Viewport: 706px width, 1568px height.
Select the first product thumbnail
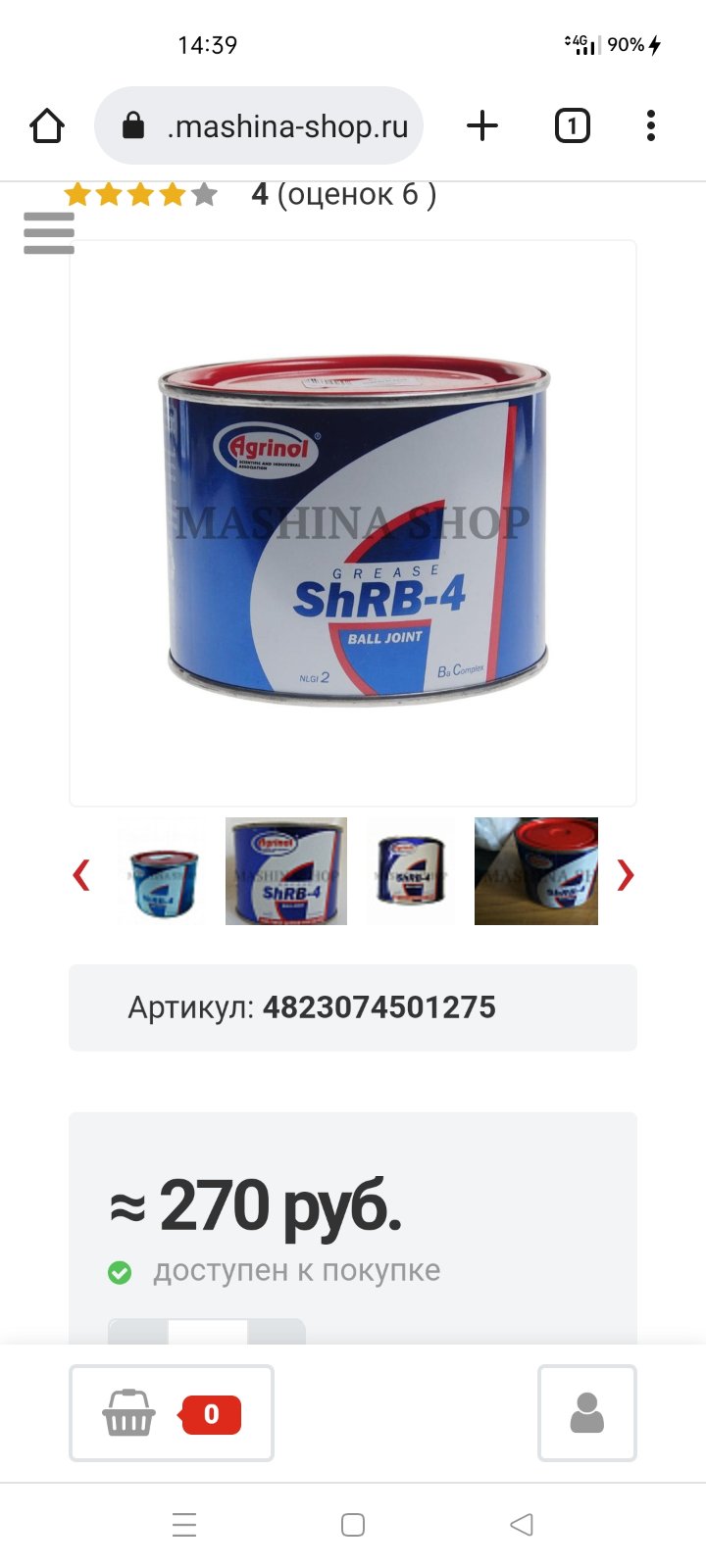coord(163,872)
